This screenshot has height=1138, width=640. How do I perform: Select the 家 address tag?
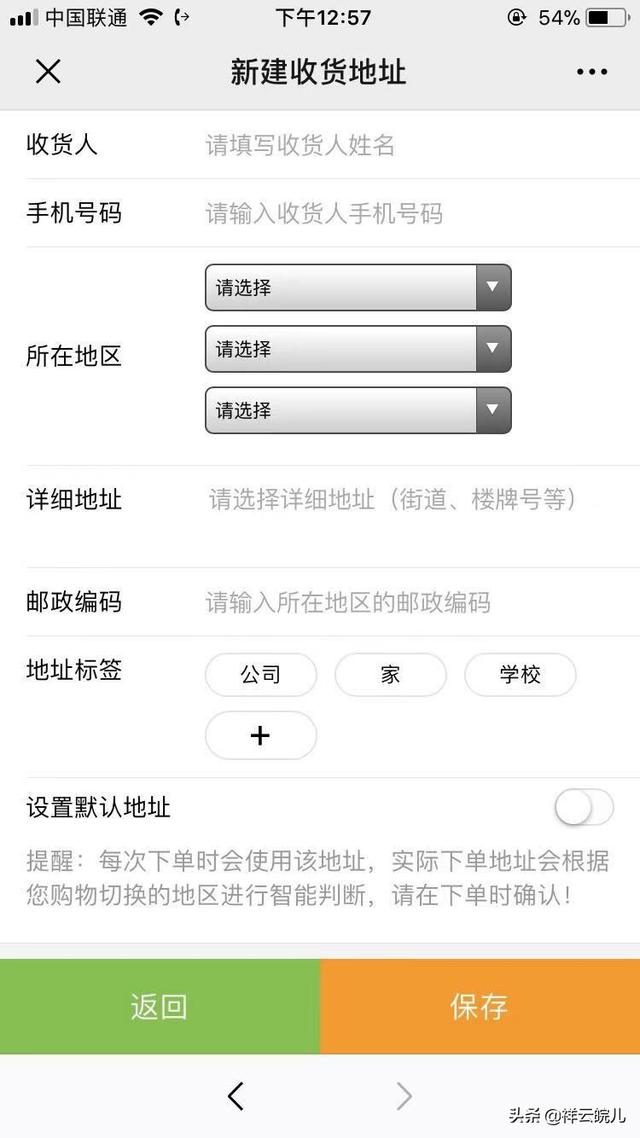pyautogui.click(x=390, y=675)
